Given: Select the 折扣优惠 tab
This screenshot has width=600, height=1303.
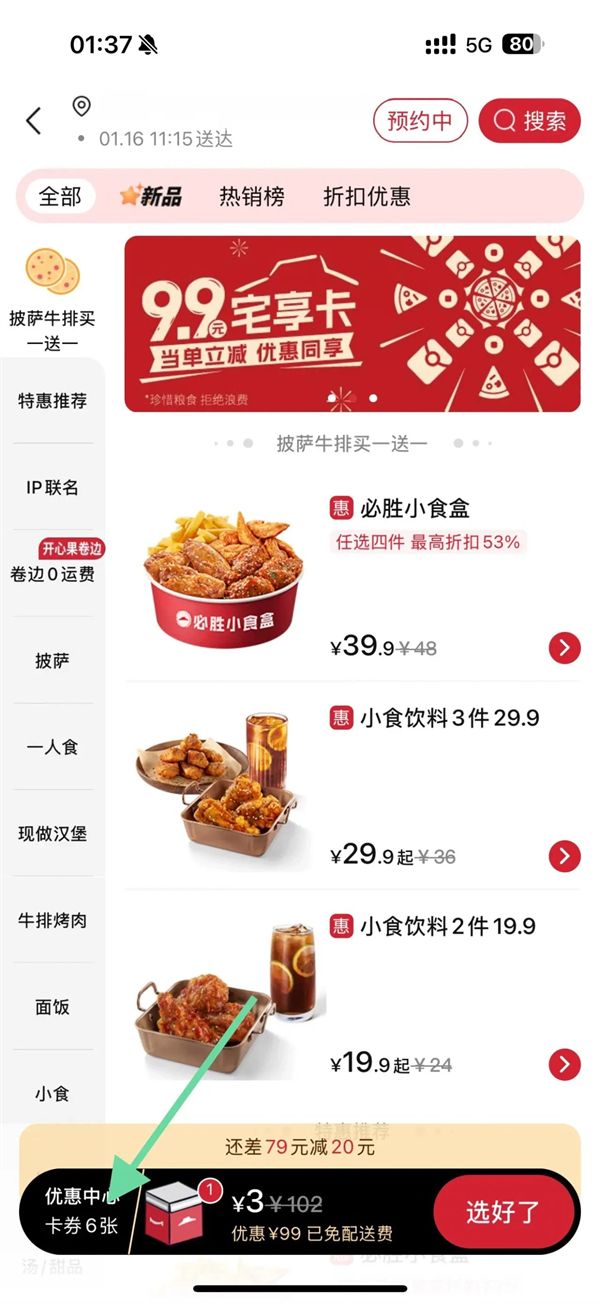Looking at the screenshot, I should click(x=367, y=196).
